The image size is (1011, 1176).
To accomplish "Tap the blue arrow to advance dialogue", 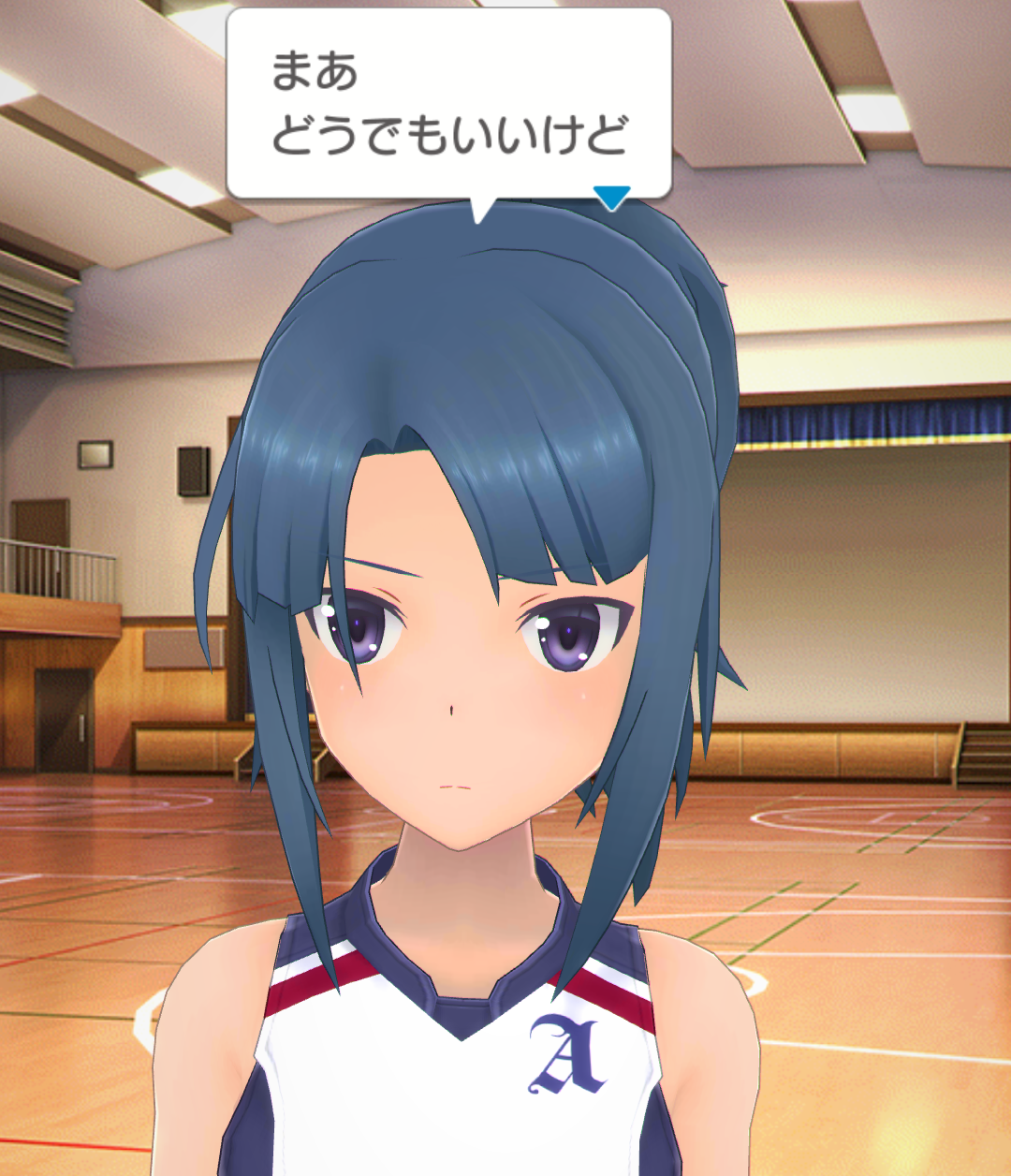I will 611,197.
